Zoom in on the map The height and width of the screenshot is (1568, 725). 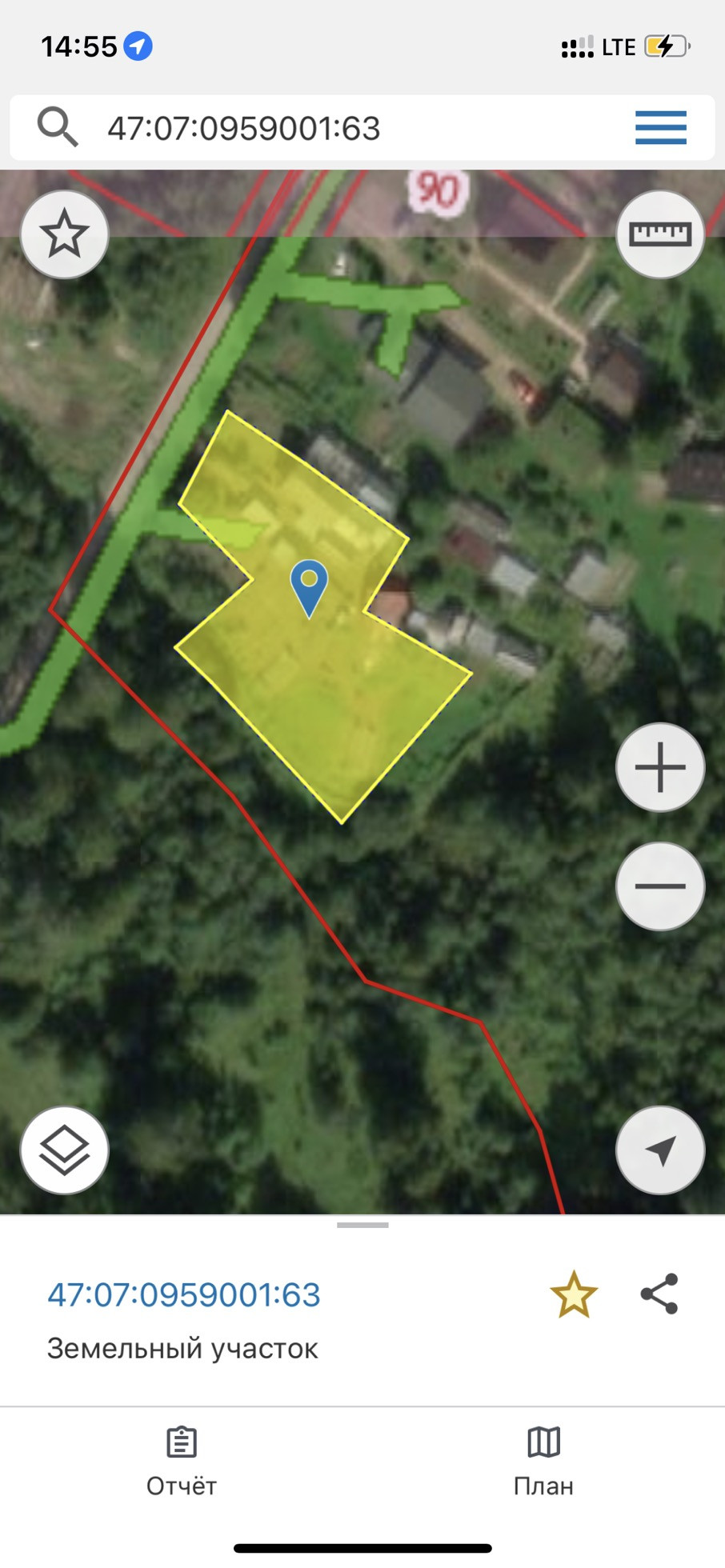[660, 767]
